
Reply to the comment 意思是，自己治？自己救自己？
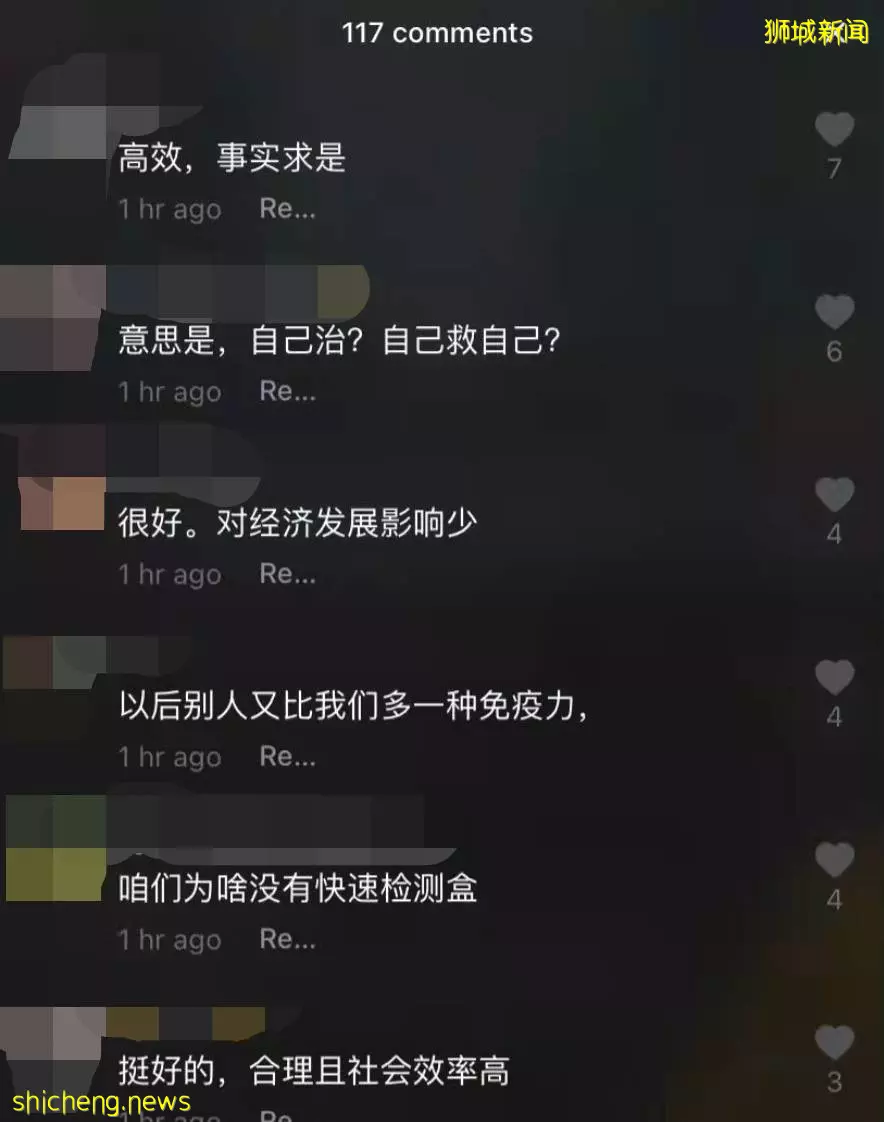pos(287,392)
